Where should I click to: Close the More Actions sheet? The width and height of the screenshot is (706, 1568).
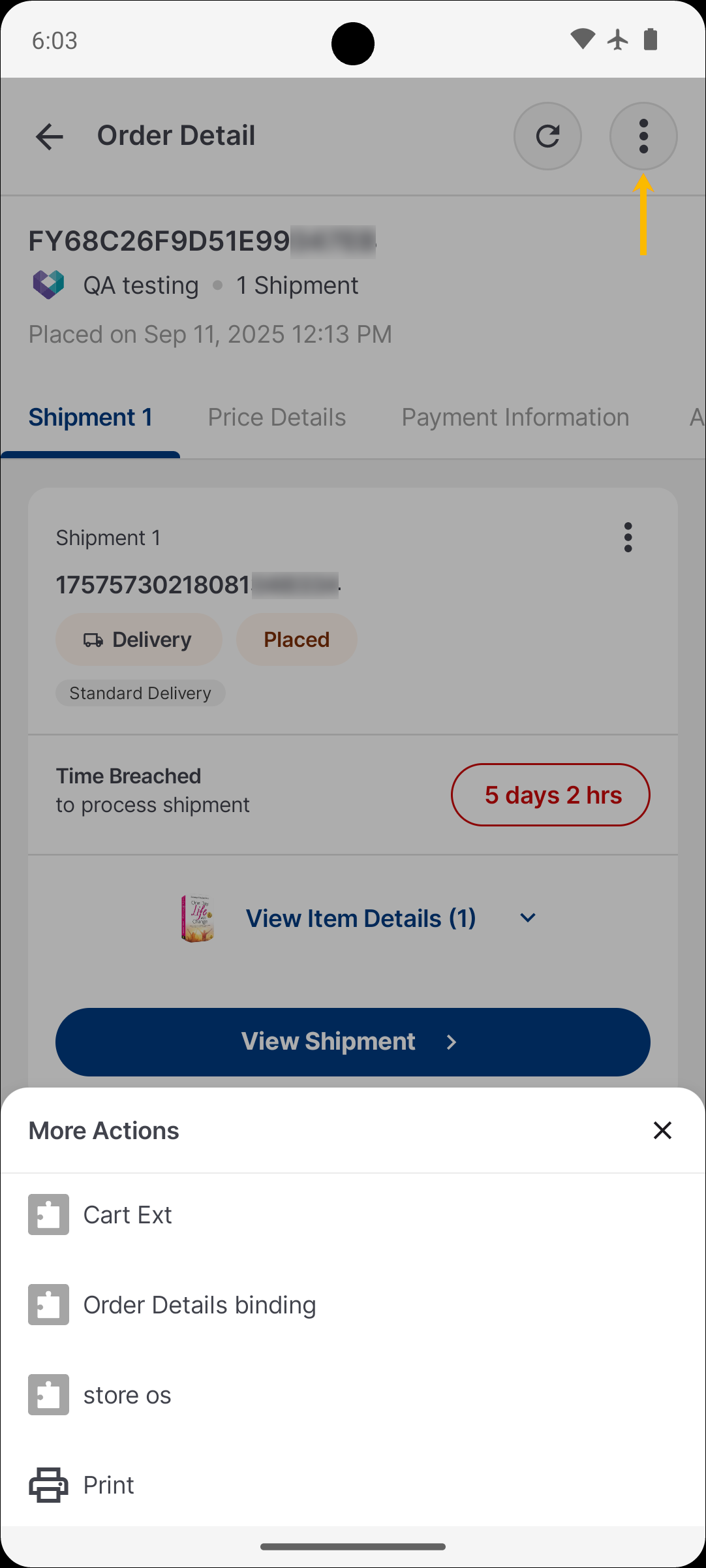tap(662, 1131)
